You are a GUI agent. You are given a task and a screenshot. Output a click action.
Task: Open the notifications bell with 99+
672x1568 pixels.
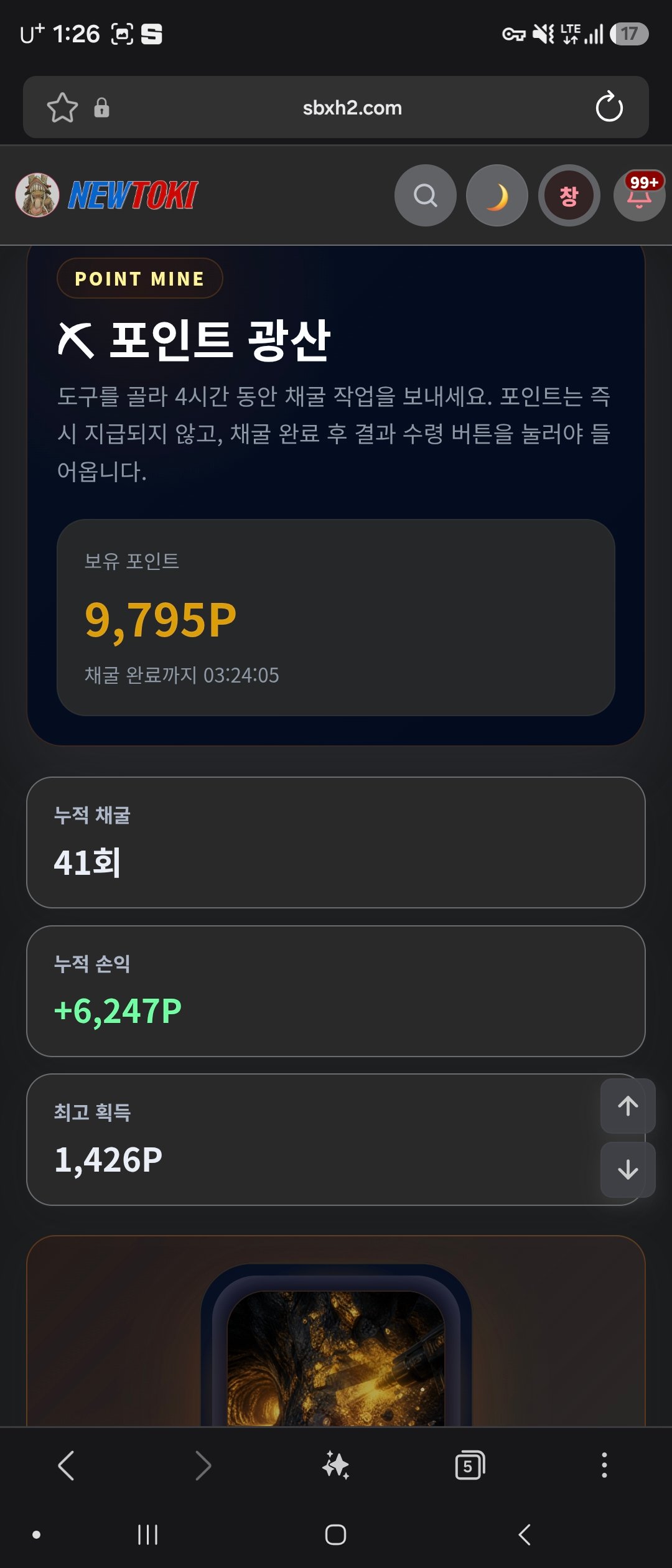[x=640, y=194]
